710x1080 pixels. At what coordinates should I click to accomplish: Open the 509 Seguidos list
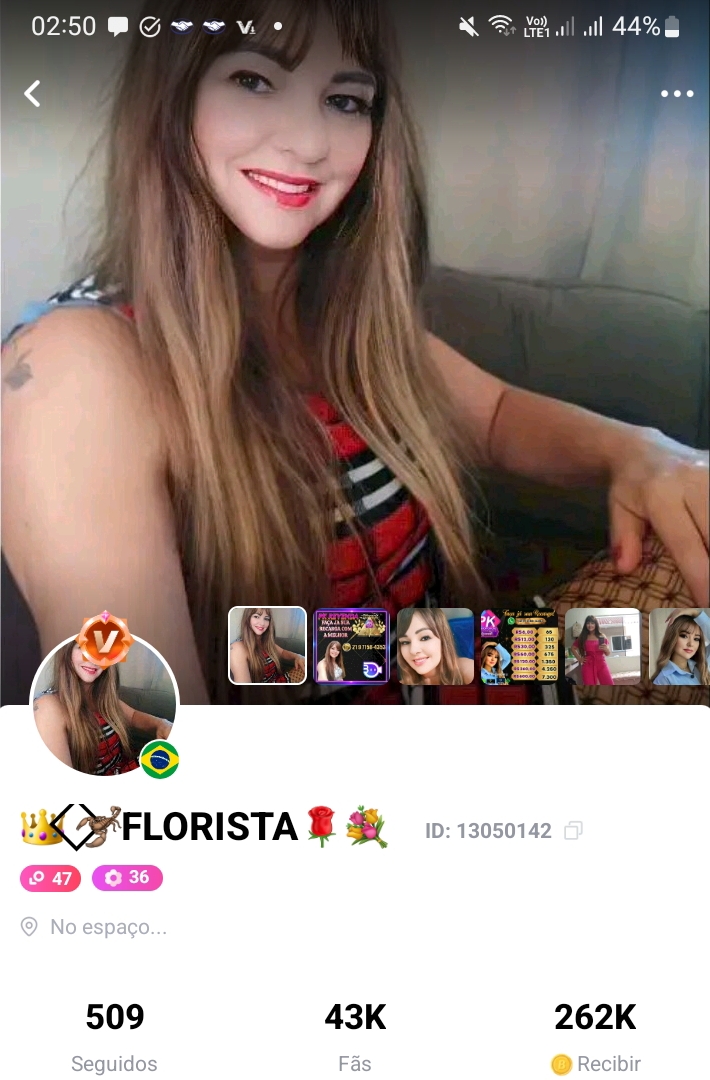(x=114, y=1035)
